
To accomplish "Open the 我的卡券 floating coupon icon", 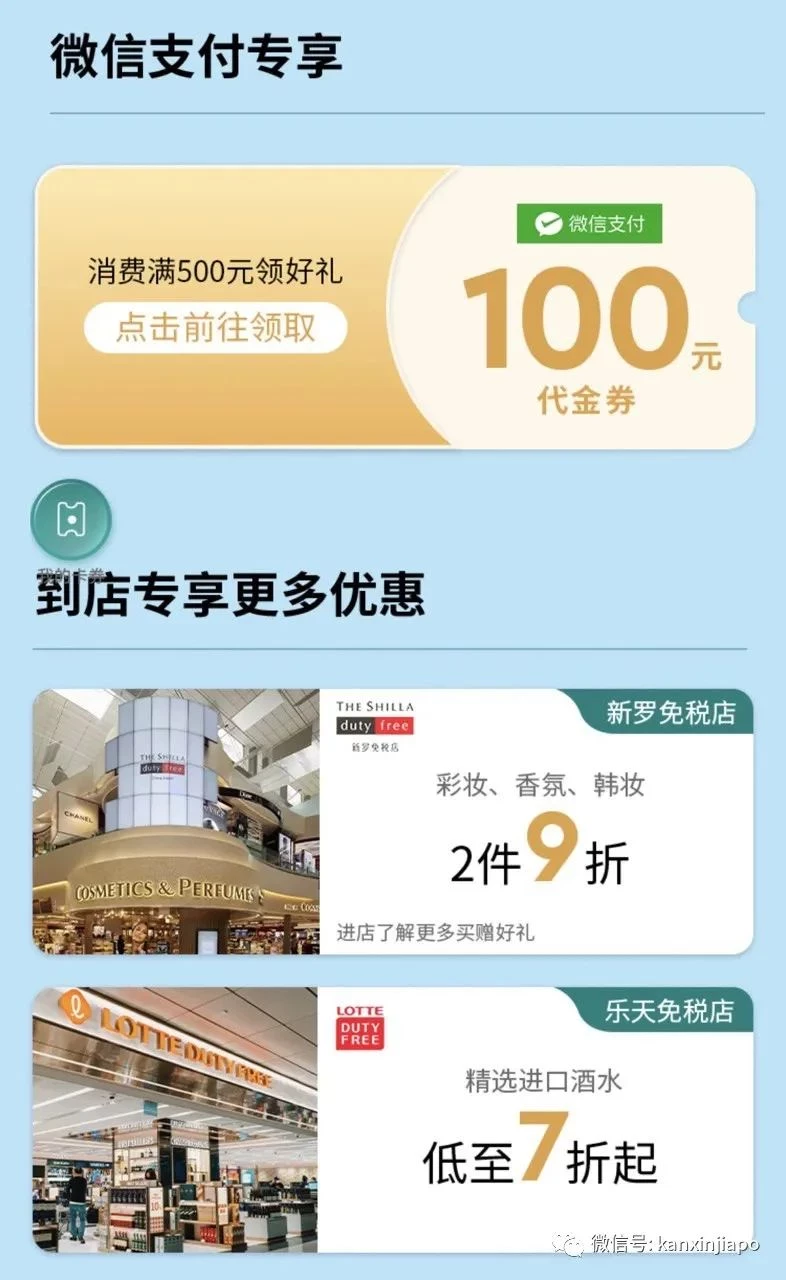I will coord(71,520).
